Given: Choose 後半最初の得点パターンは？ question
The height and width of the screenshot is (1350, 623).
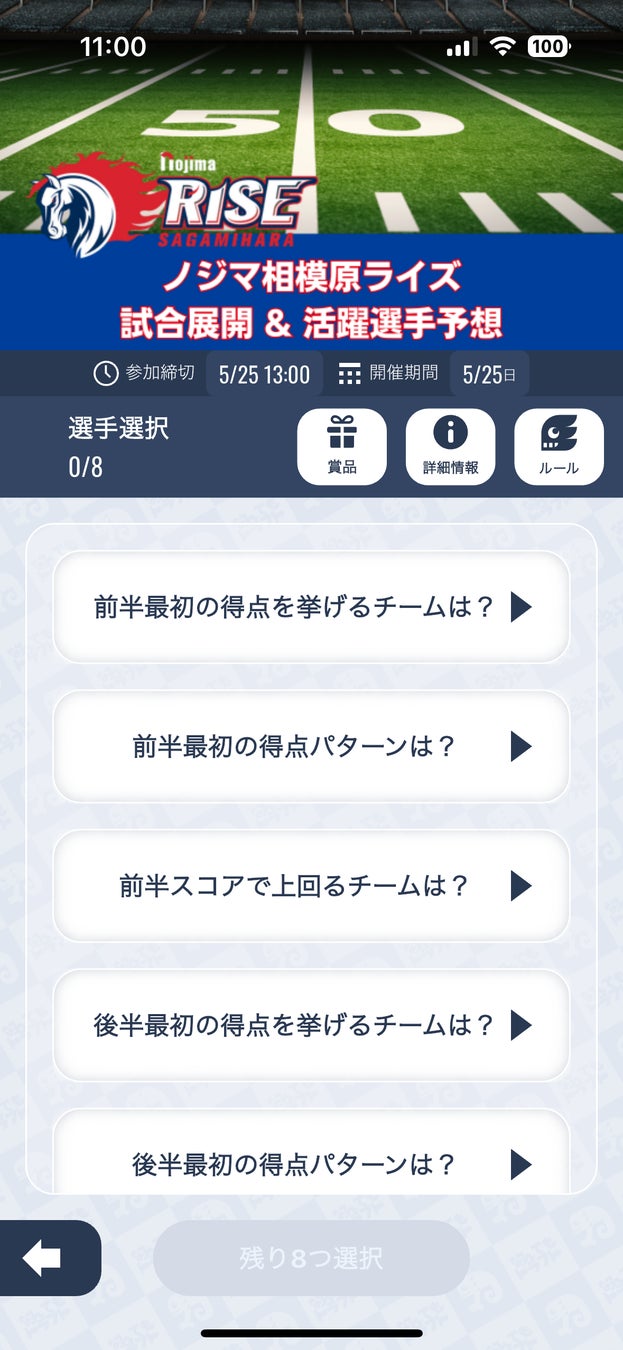Looking at the screenshot, I should (x=311, y=1164).
